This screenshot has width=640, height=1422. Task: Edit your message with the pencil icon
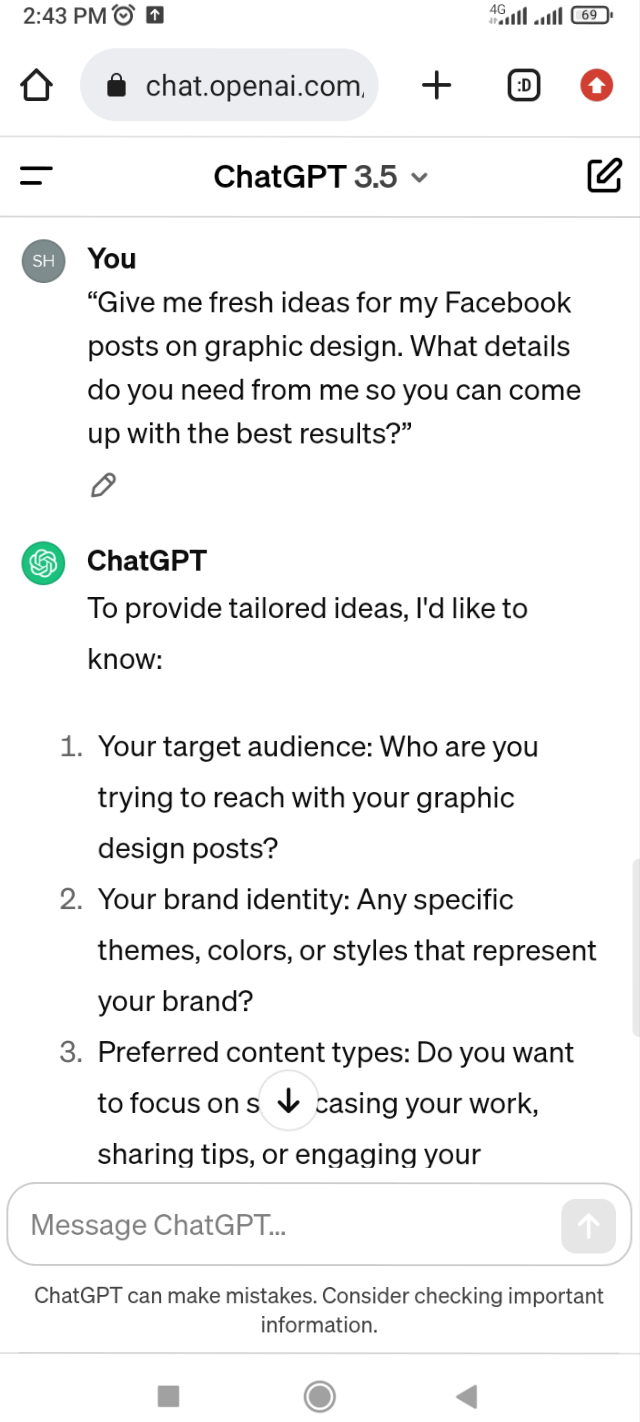[103, 486]
